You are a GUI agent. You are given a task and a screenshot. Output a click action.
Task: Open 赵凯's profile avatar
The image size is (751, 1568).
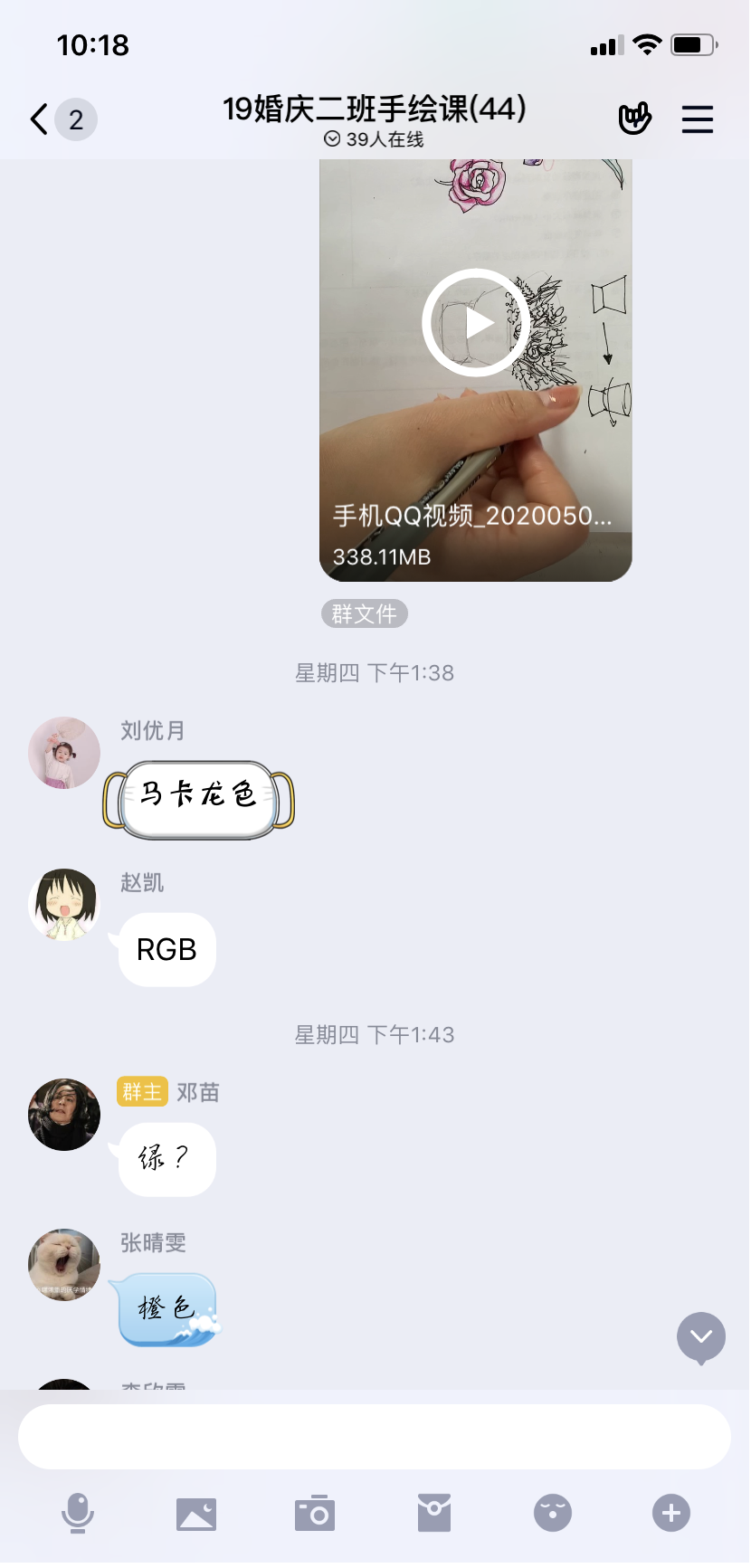coord(64,904)
